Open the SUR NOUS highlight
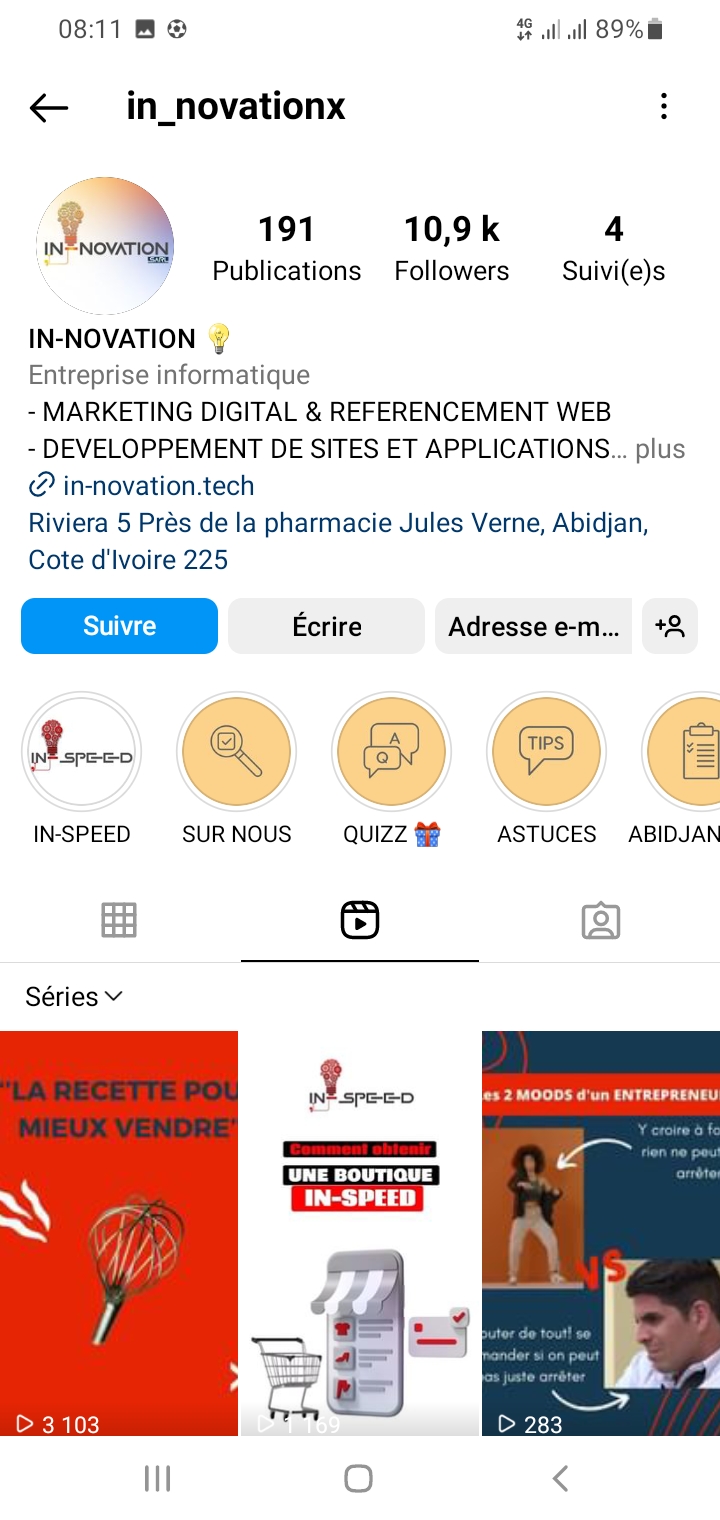 pos(237,752)
